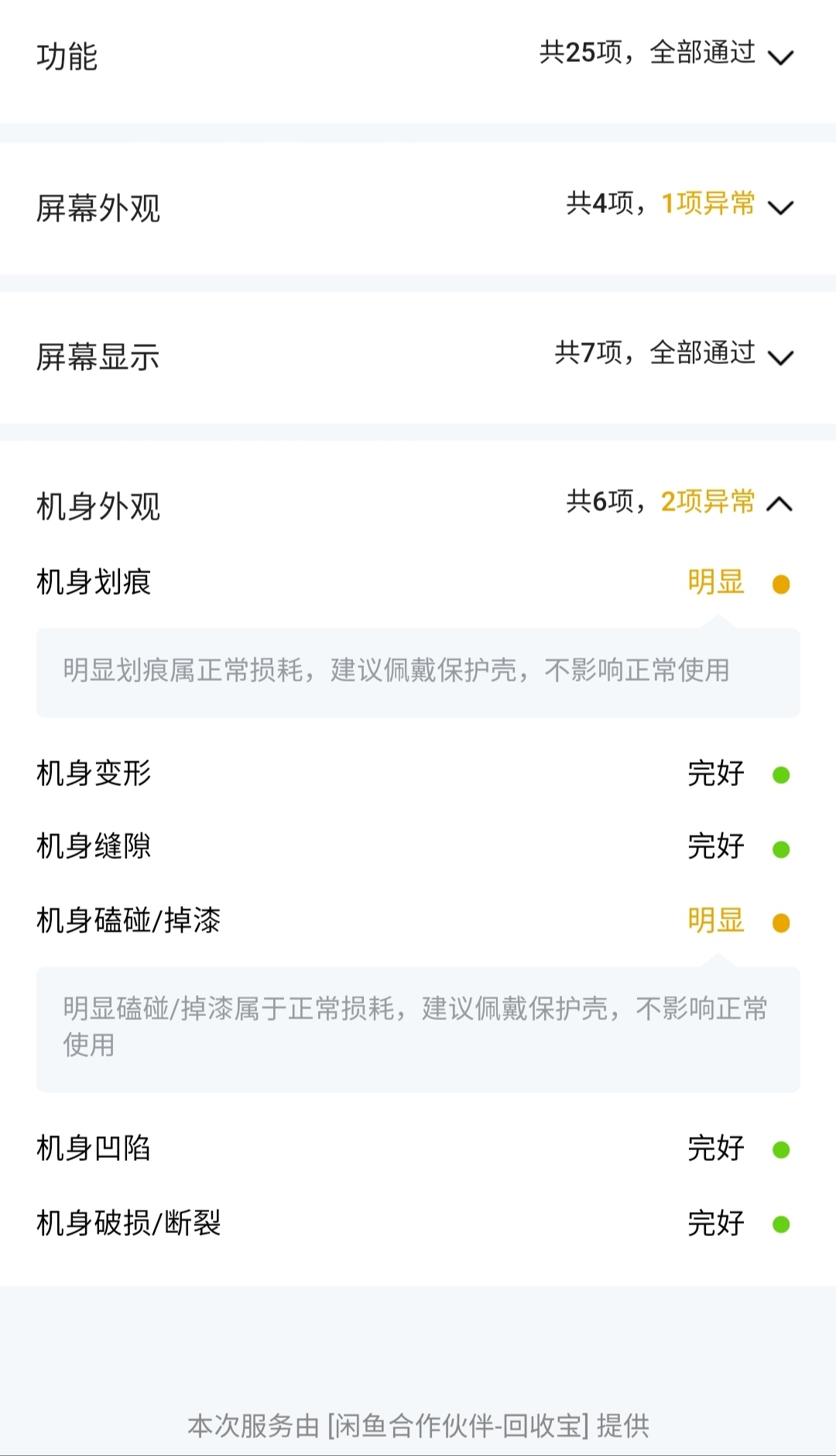Click the green status dot beside 机身缝隙
Viewport: 836px width, 1456px height.
[x=783, y=846]
